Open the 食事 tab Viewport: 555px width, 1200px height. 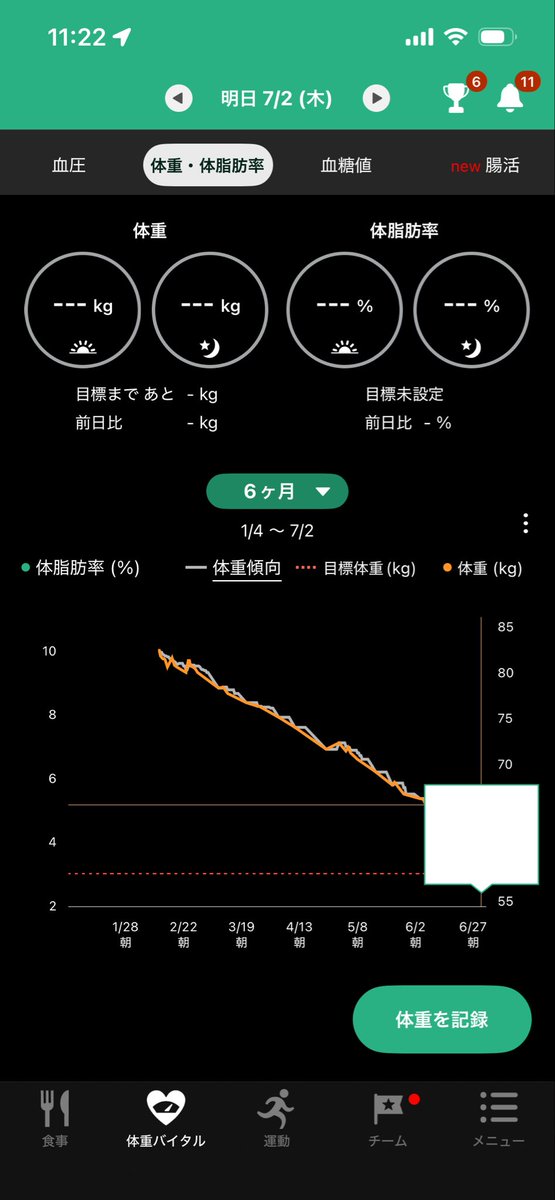55,1120
